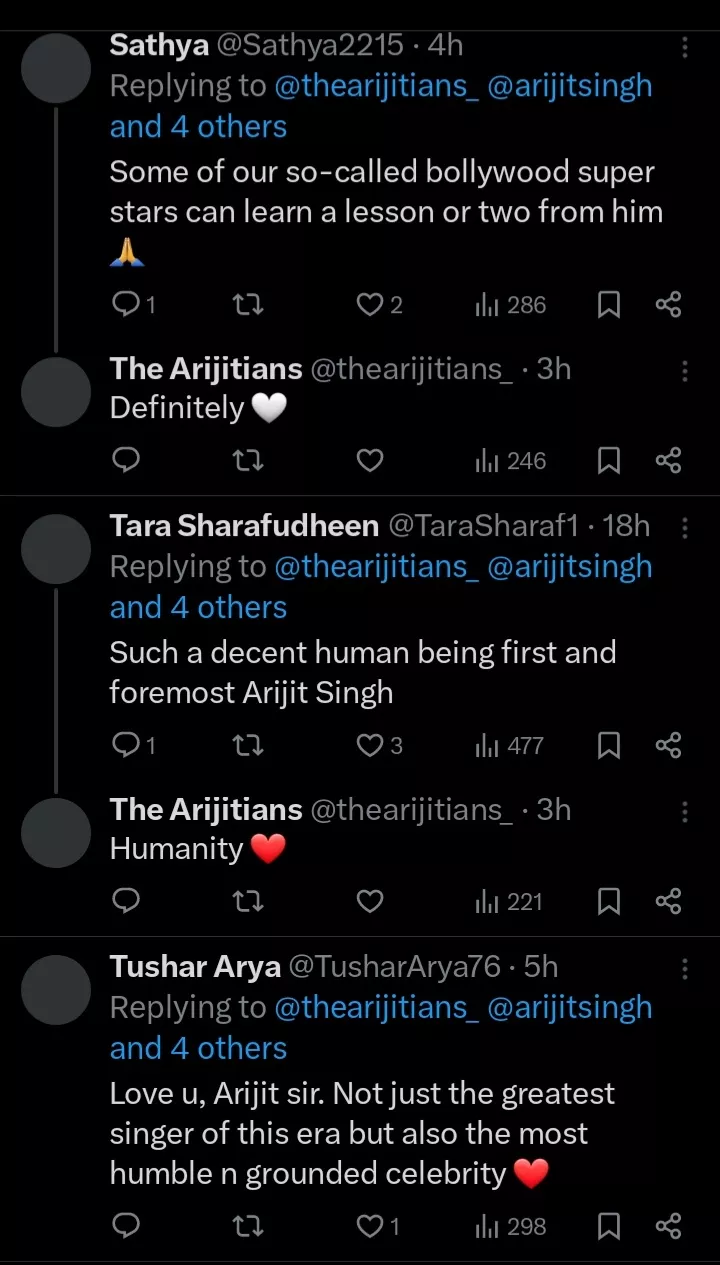Reply to Sathya's comment
Image resolution: width=720 pixels, height=1265 pixels.
pos(126,305)
